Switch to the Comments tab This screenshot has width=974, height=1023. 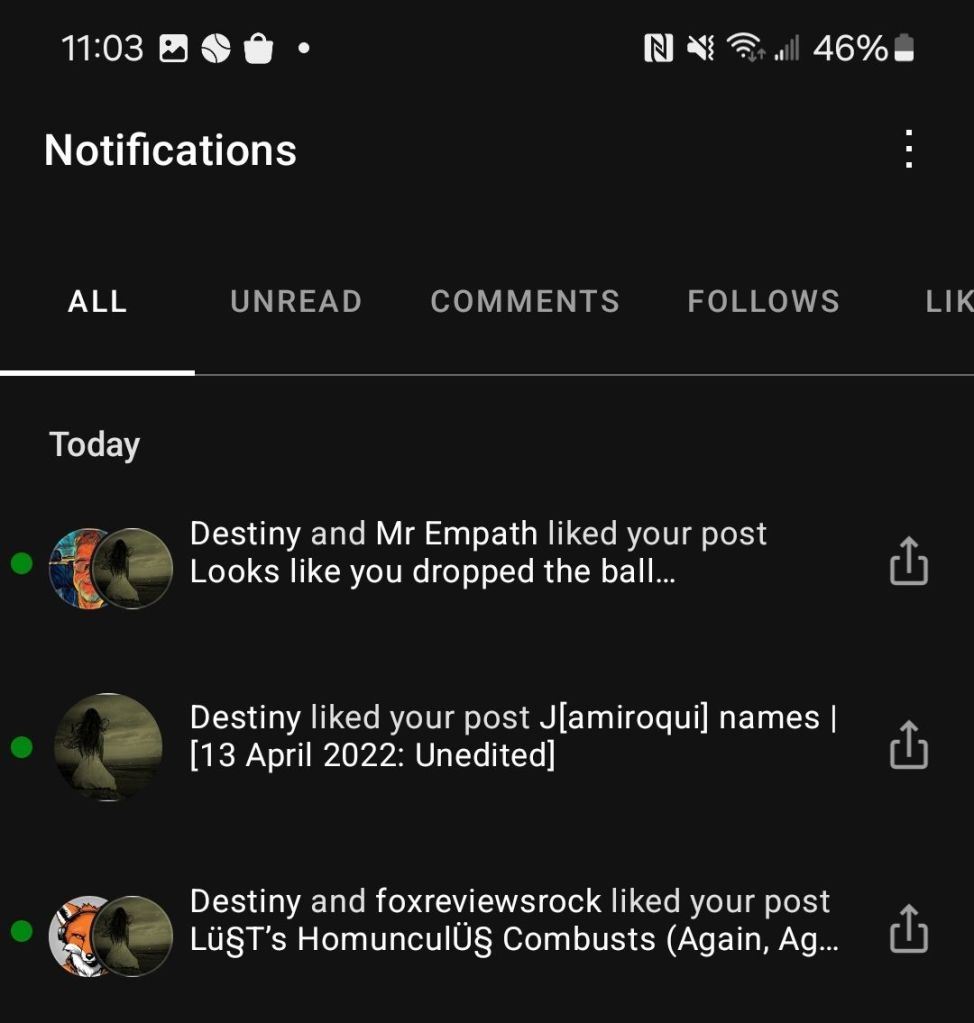[525, 301]
